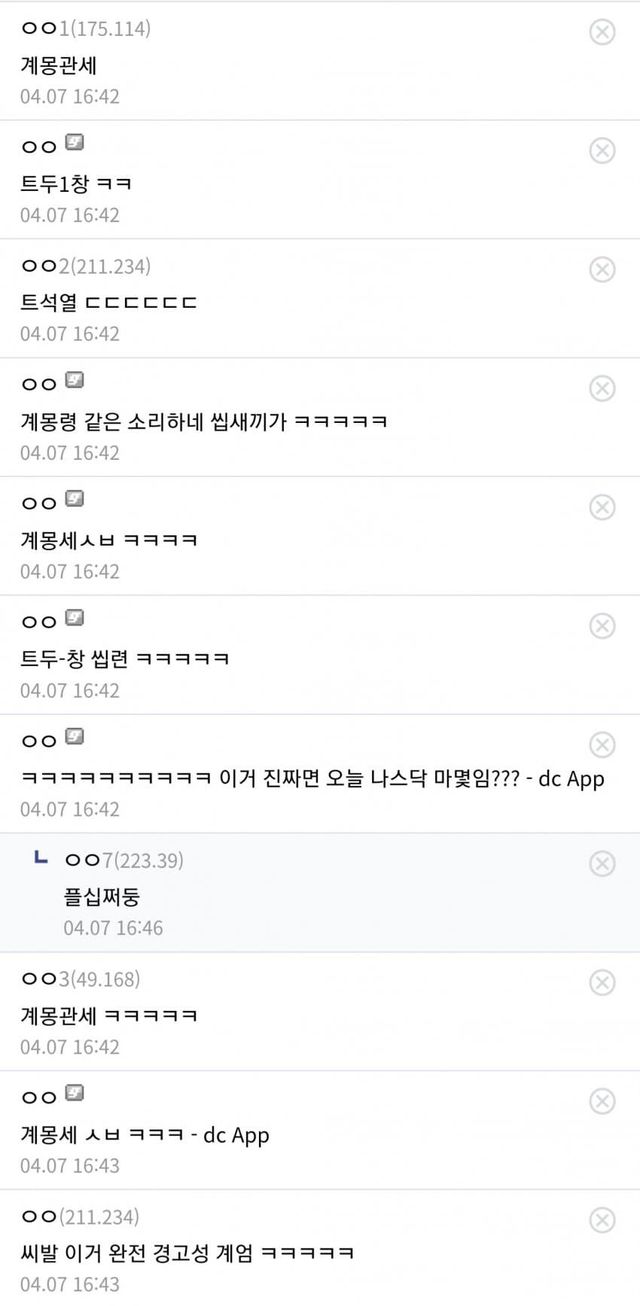640x1306 pixels.
Task: Remove the comment starting with 트두-창
Action: point(602,626)
